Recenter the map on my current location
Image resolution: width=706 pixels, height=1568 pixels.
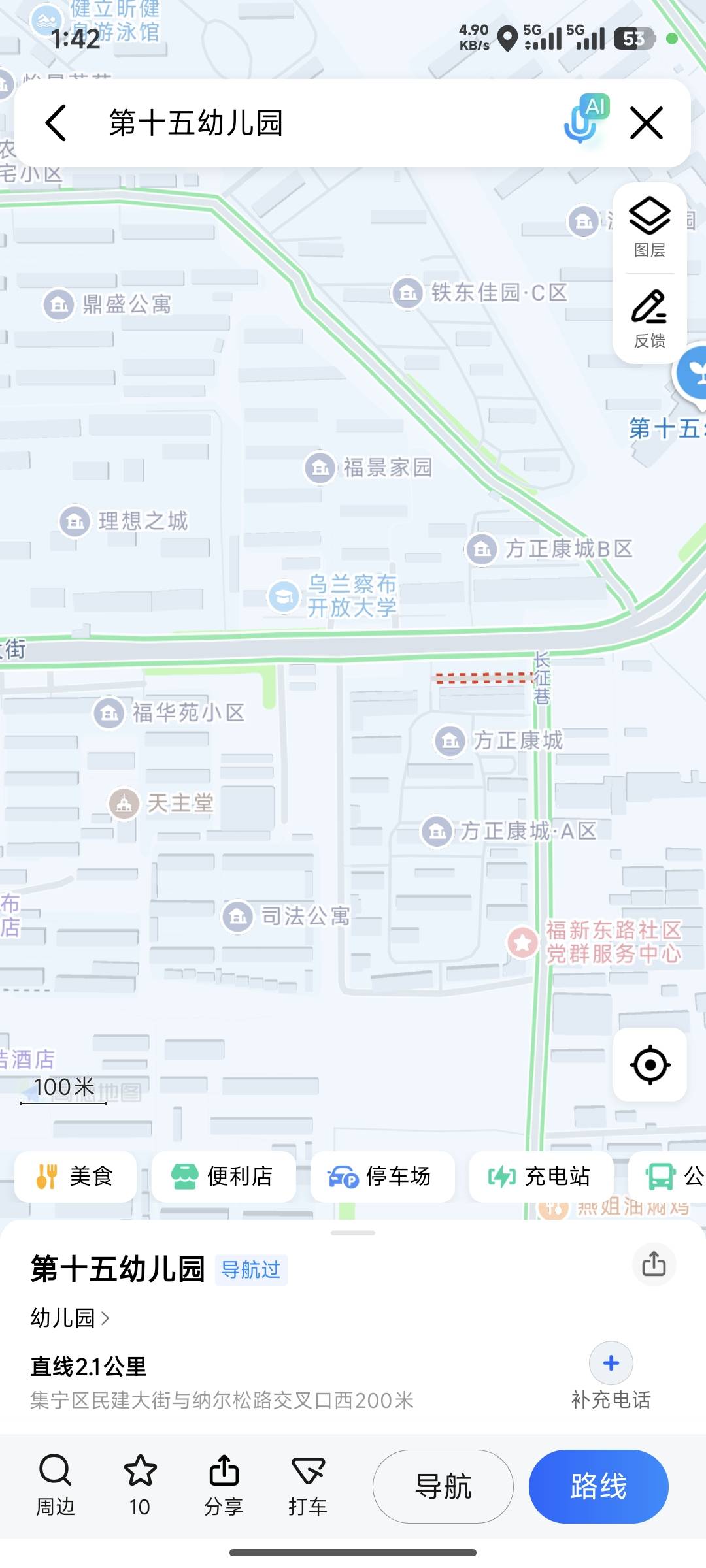pyautogui.click(x=650, y=1064)
